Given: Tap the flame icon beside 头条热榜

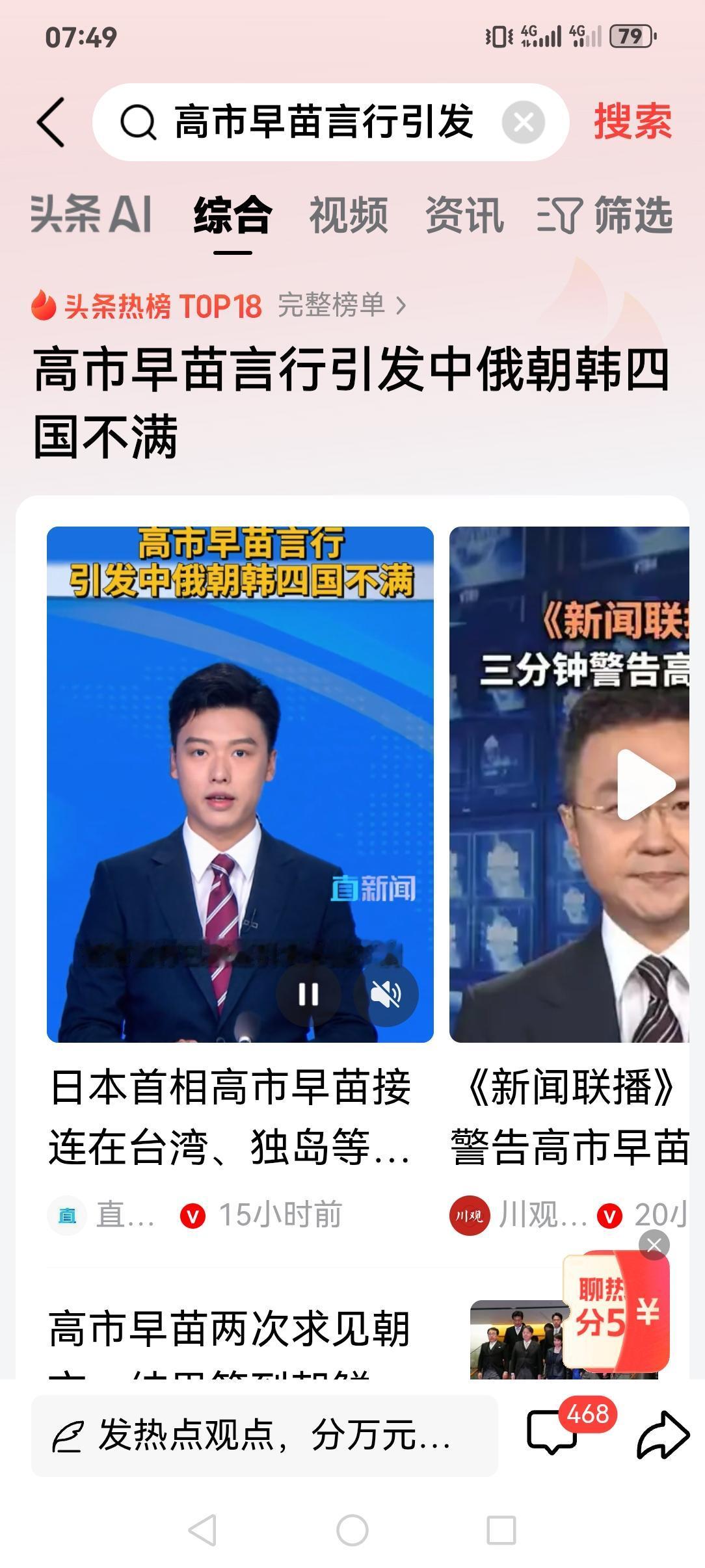Looking at the screenshot, I should click(43, 306).
